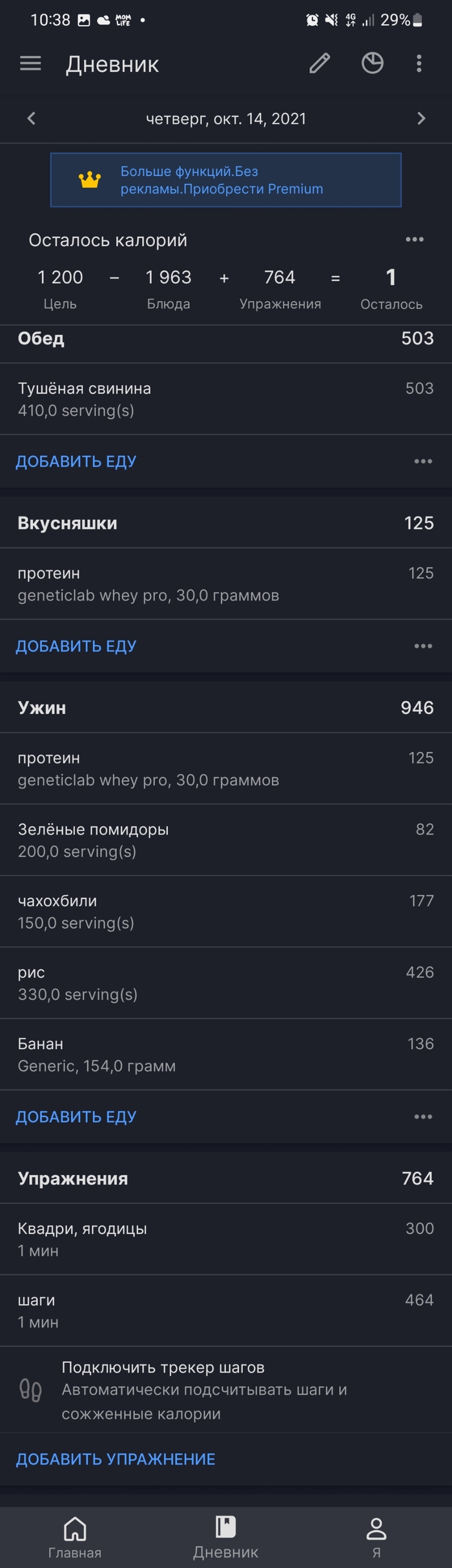Screen dimensions: 452x1568
Task: Open the nutrition pie chart
Action: pos(373,63)
